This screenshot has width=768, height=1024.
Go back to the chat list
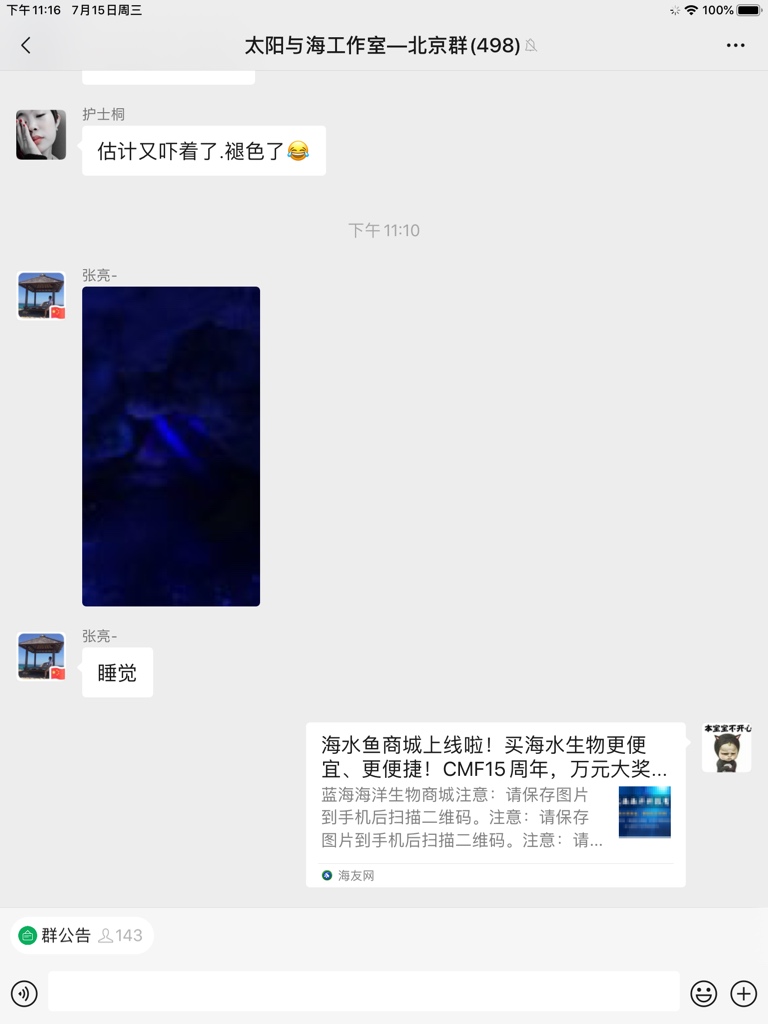point(26,45)
